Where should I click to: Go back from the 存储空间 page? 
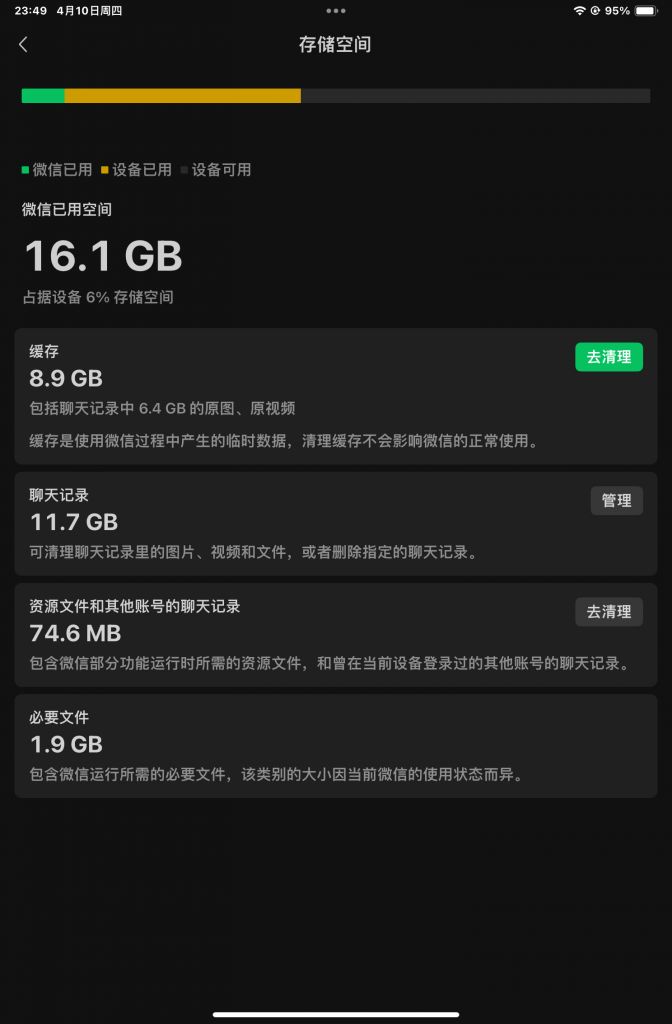24,44
